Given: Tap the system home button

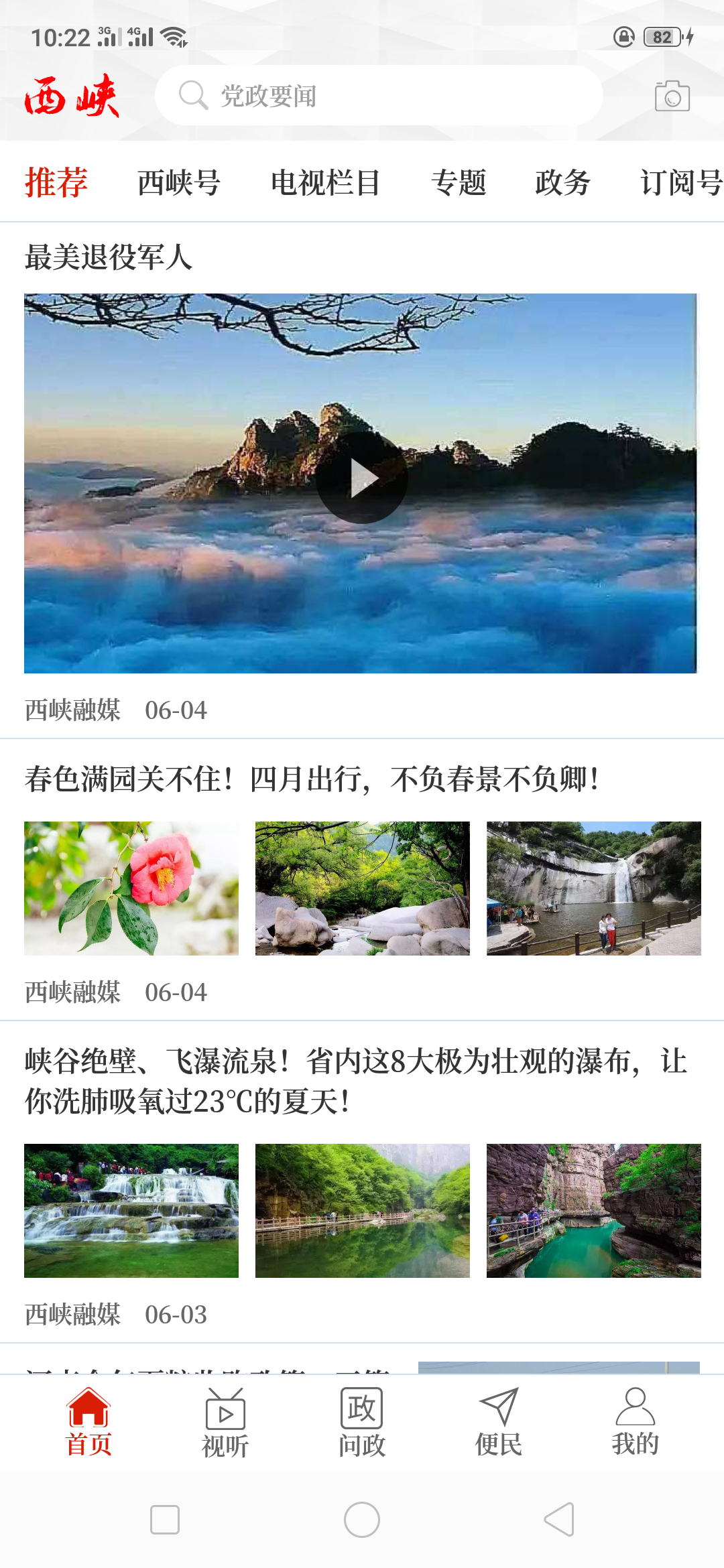Looking at the screenshot, I should click(x=362, y=1519).
